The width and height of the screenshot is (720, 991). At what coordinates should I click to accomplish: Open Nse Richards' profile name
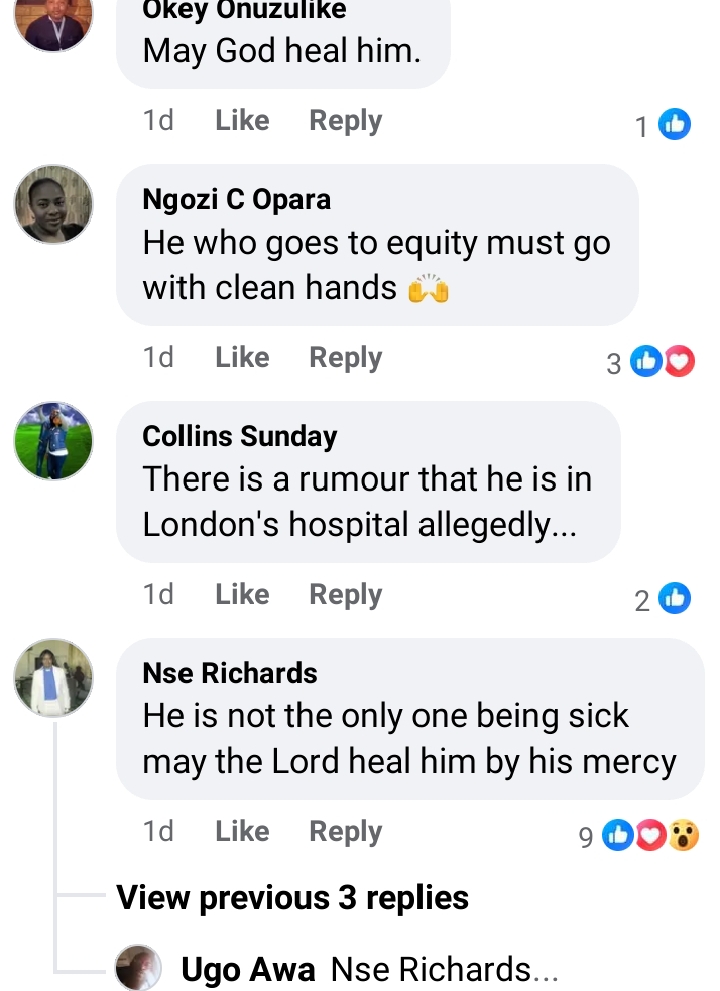(x=230, y=674)
